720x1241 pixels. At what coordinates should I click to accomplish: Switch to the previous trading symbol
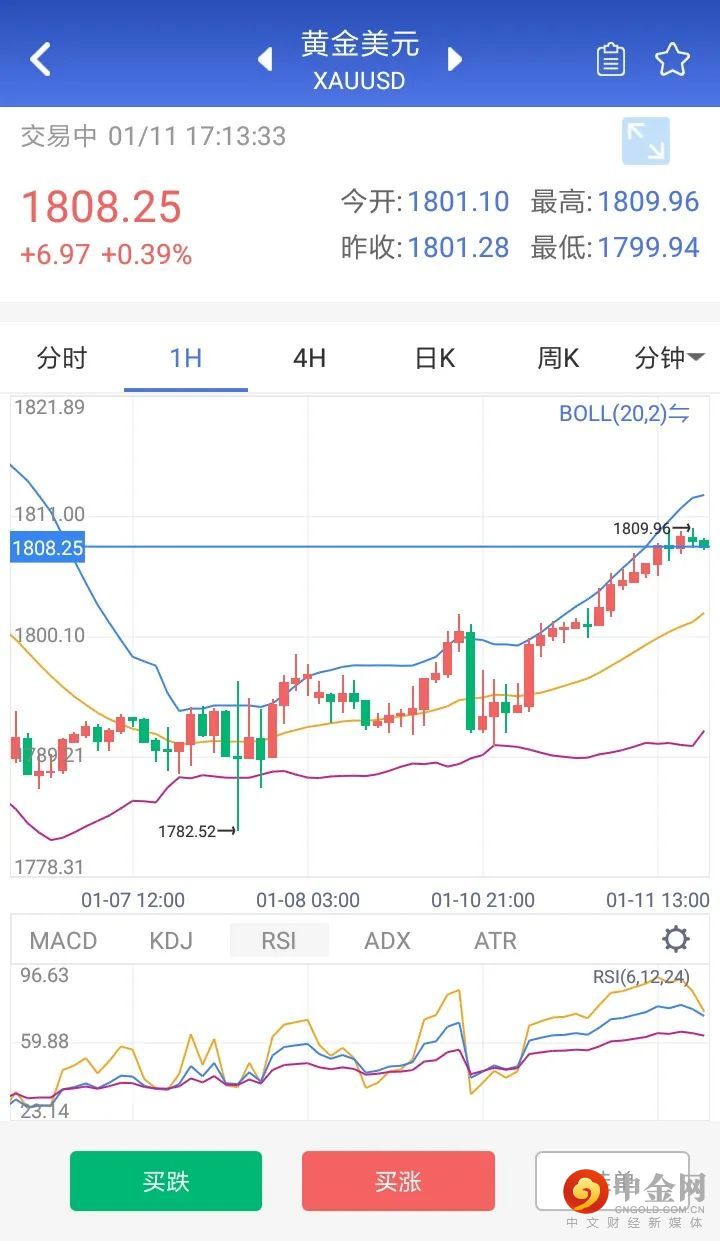pyautogui.click(x=265, y=59)
